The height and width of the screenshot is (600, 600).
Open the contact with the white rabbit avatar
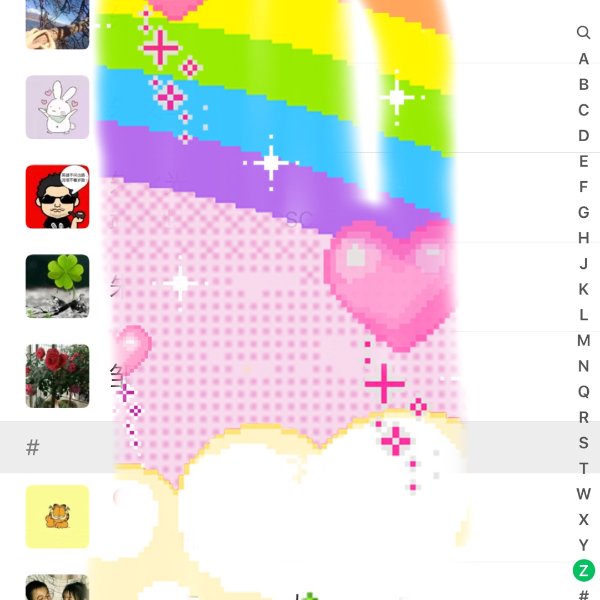click(x=57, y=107)
